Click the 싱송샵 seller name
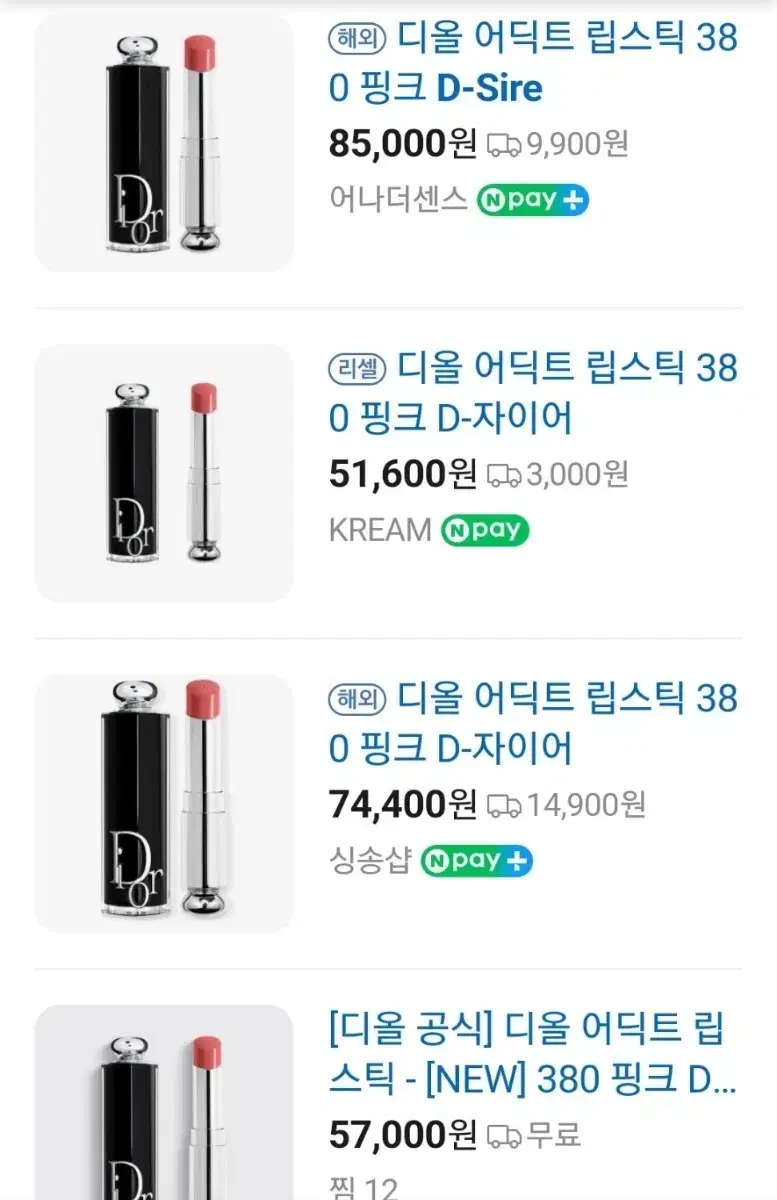The width and height of the screenshot is (777, 1200). click(x=370, y=860)
